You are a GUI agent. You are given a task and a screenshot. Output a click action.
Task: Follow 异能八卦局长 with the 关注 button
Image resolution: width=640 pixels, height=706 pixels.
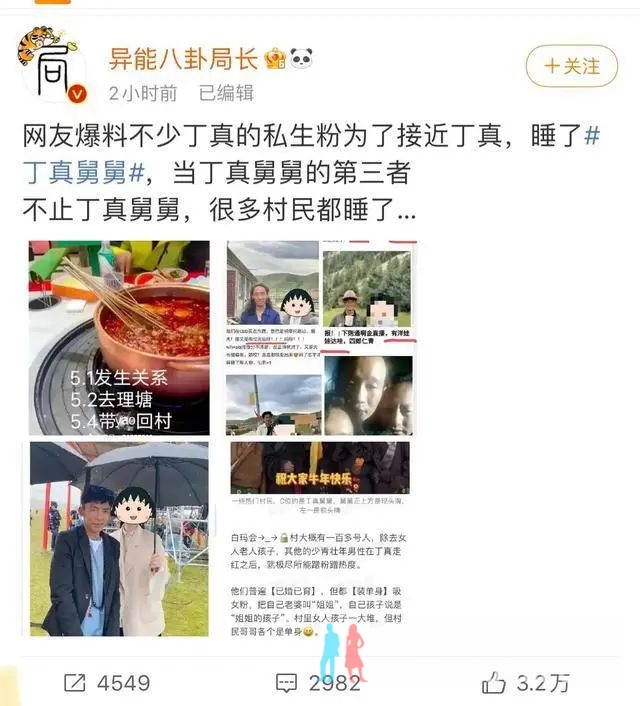[571, 66]
